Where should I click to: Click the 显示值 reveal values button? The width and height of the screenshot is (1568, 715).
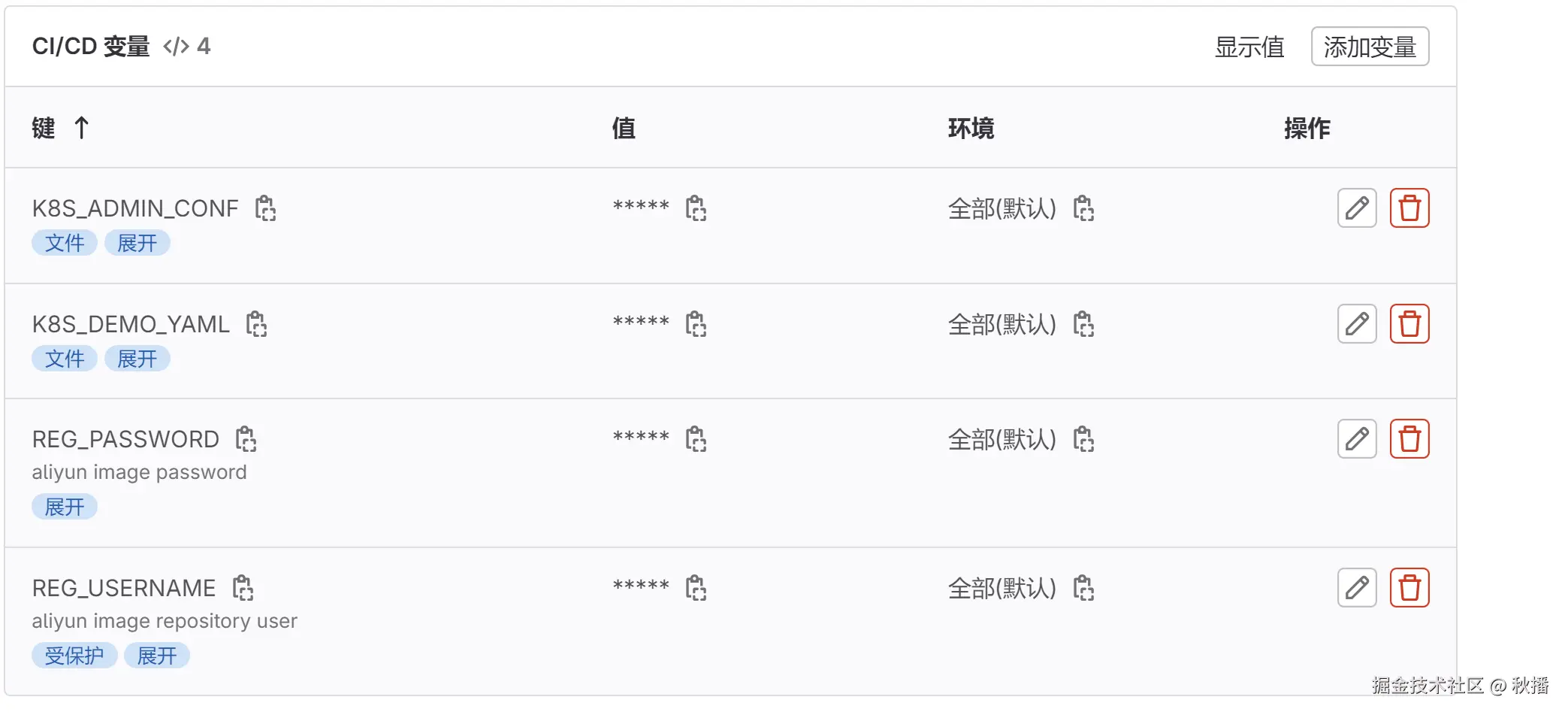click(x=1249, y=47)
